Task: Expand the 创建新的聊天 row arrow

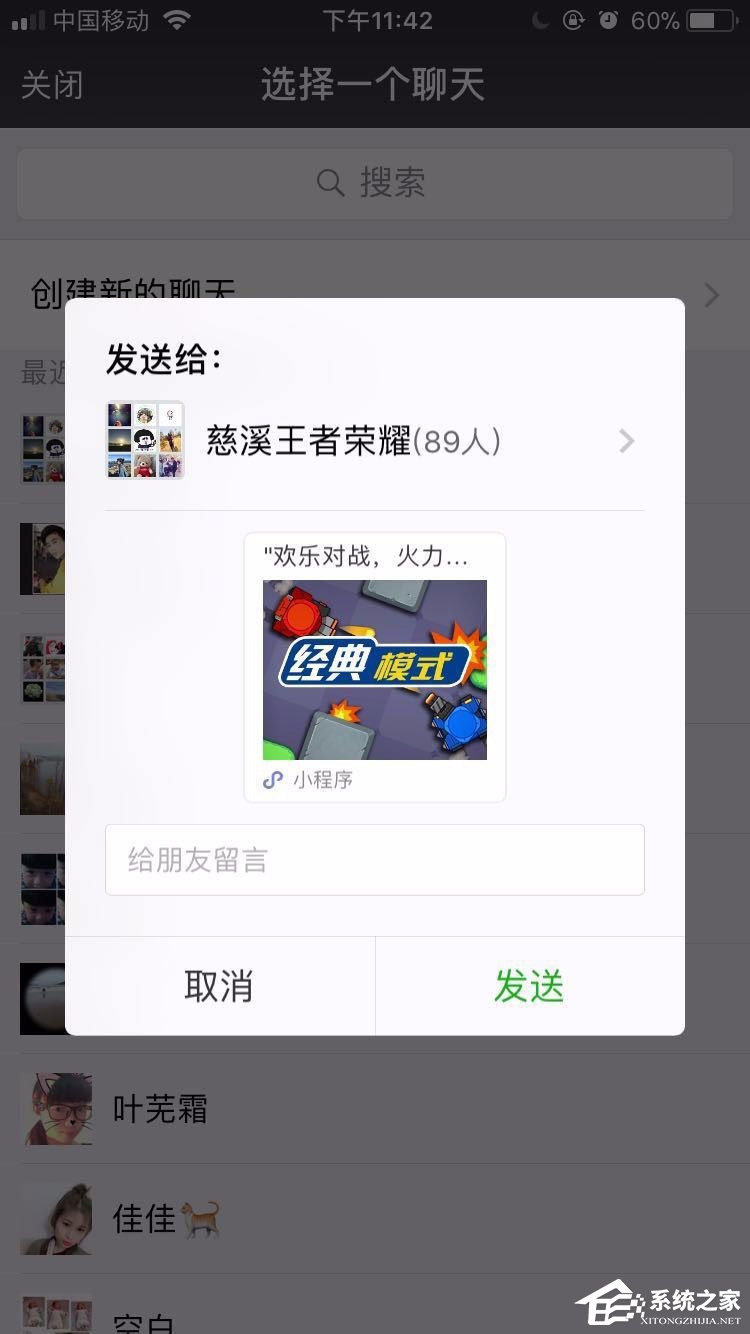Action: pyautogui.click(x=711, y=295)
